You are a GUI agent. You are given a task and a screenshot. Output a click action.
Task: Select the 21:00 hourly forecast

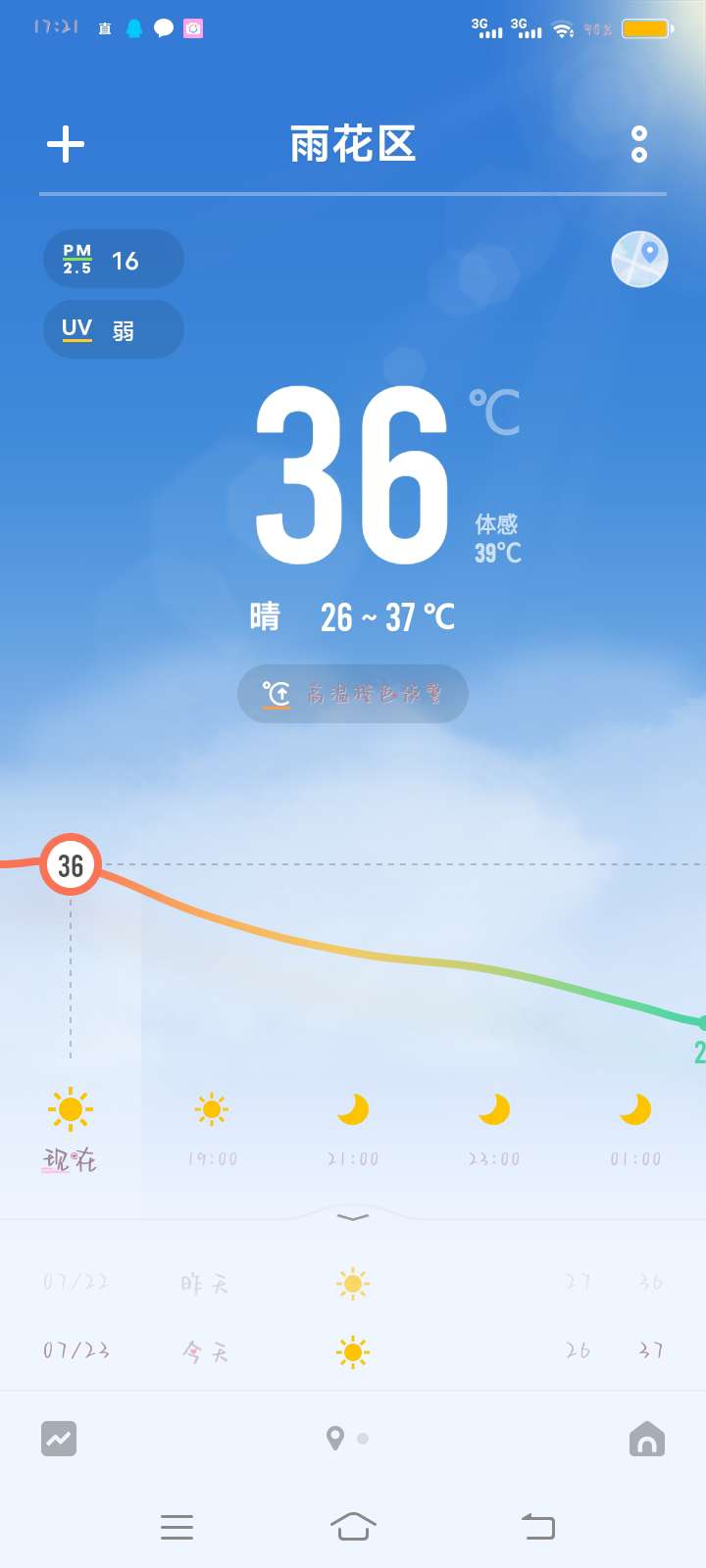click(x=353, y=1127)
